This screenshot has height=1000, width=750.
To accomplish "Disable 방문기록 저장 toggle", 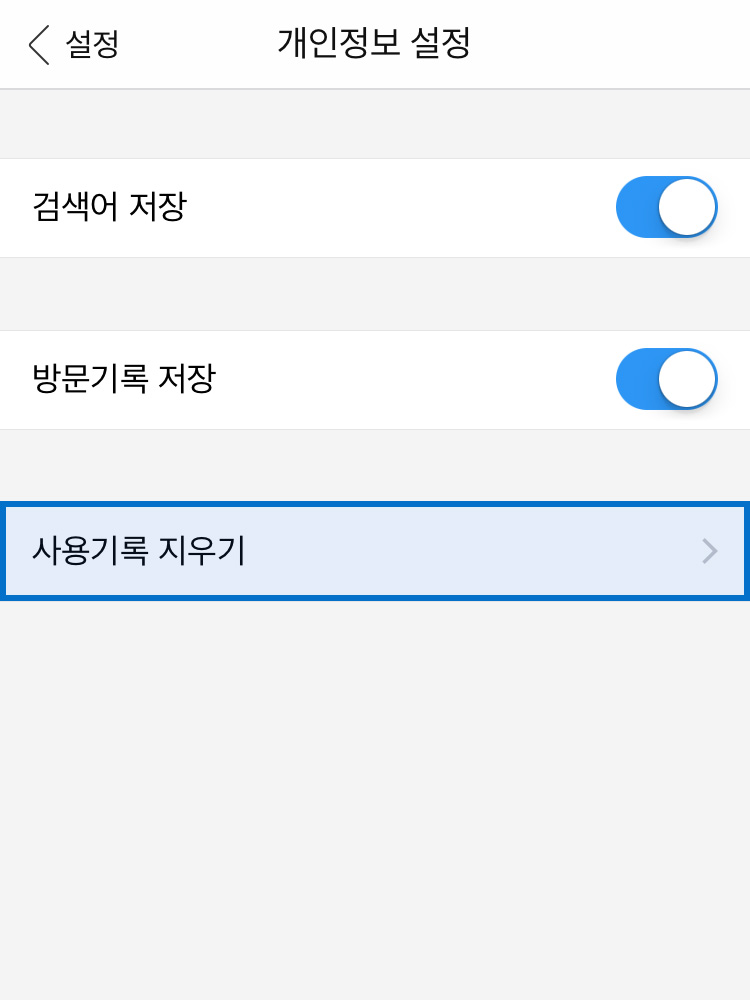I will [666, 379].
